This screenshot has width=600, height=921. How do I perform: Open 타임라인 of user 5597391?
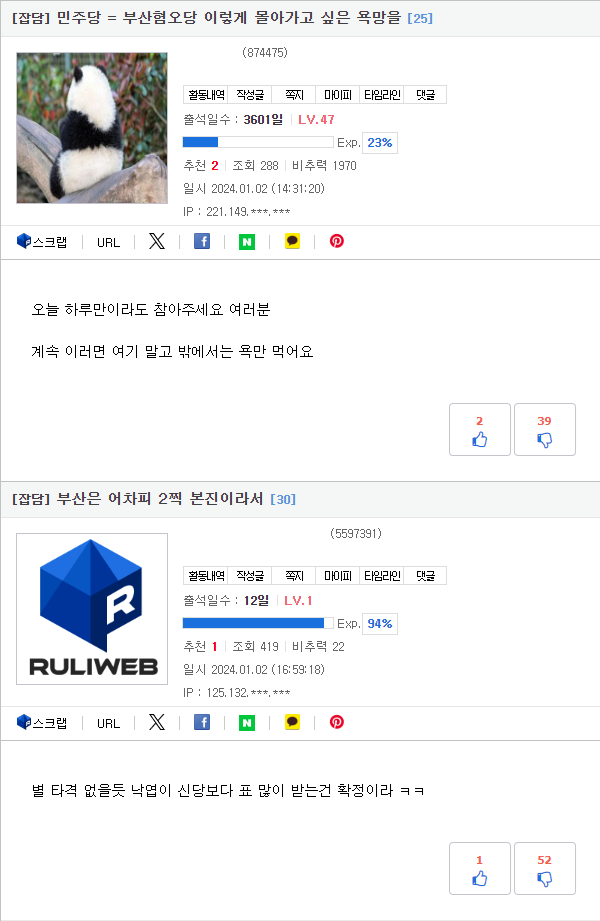(381, 576)
